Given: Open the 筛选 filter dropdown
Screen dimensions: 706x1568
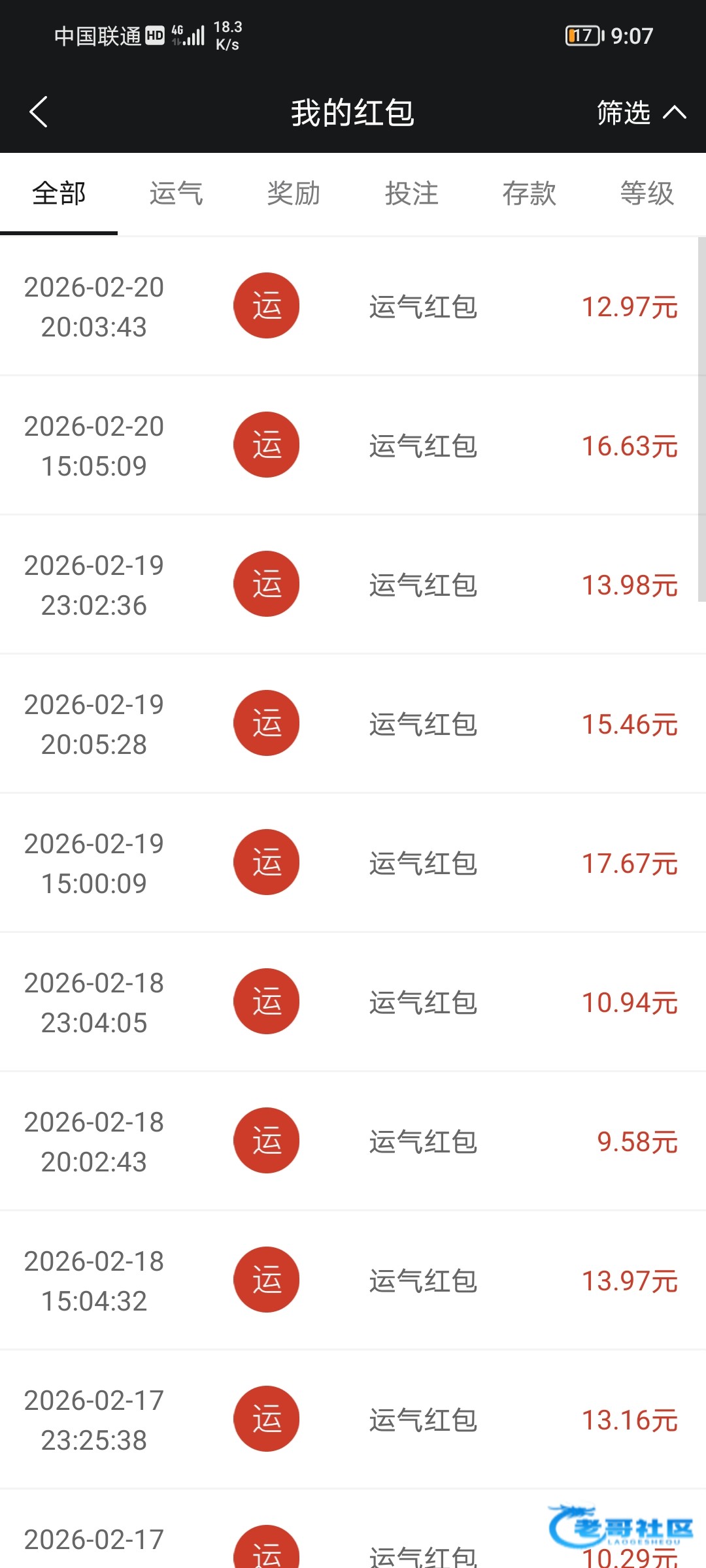Looking at the screenshot, I should pyautogui.click(x=641, y=112).
